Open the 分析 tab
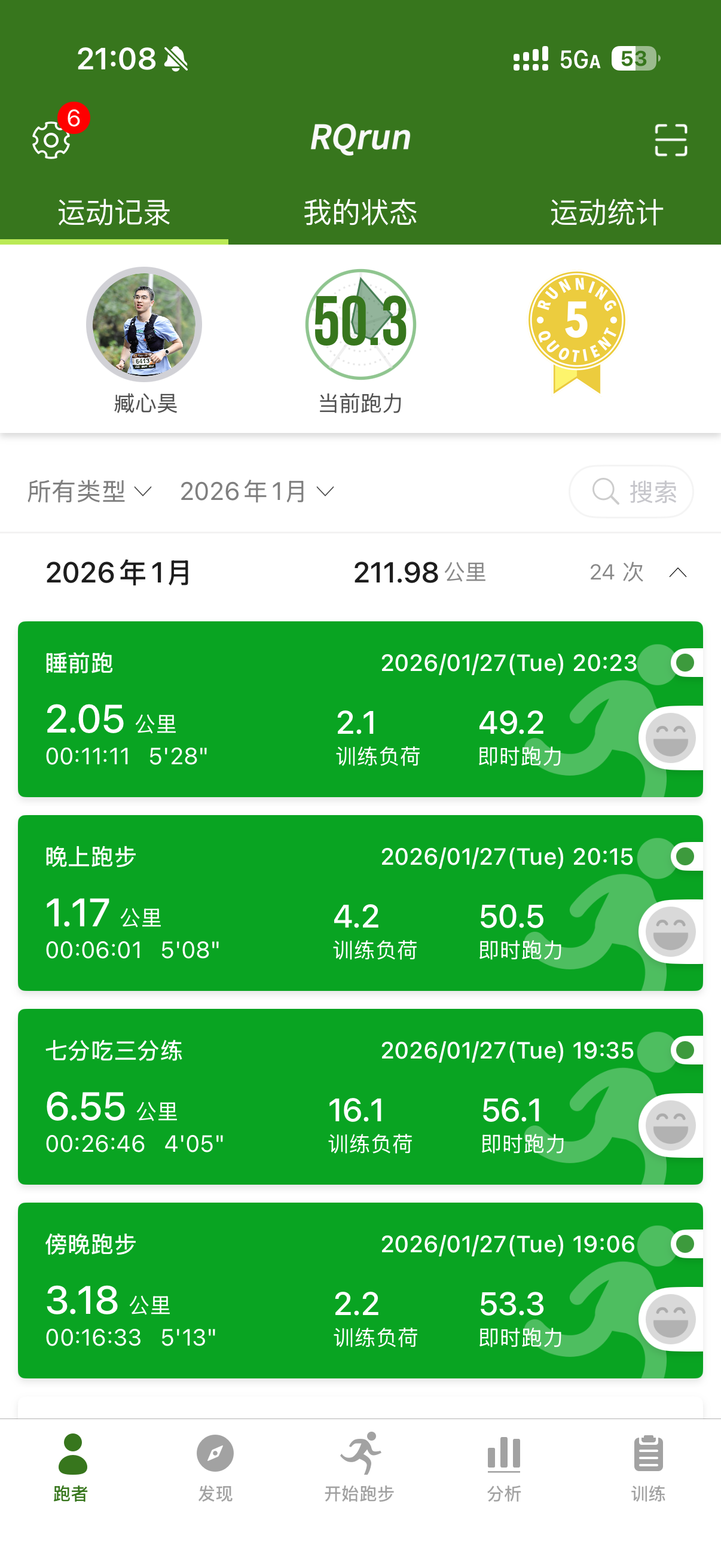721x1568 pixels. [x=504, y=1467]
